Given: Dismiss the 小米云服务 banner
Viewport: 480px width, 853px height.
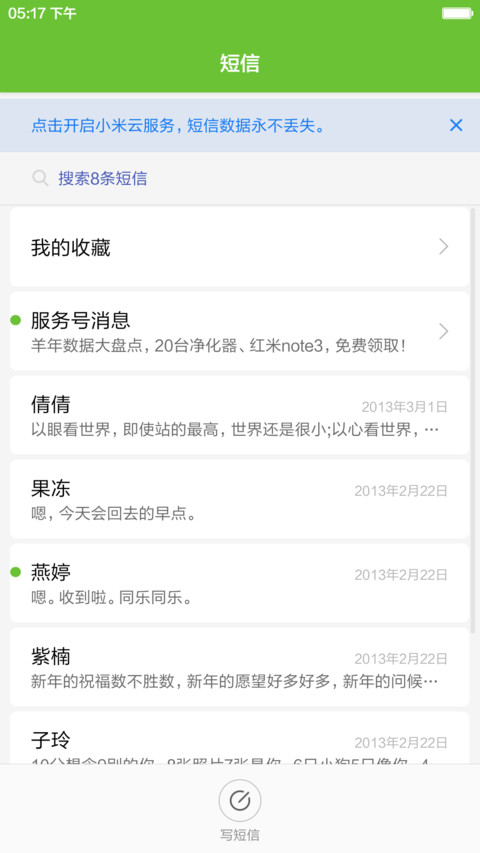Looking at the screenshot, I should (456, 126).
